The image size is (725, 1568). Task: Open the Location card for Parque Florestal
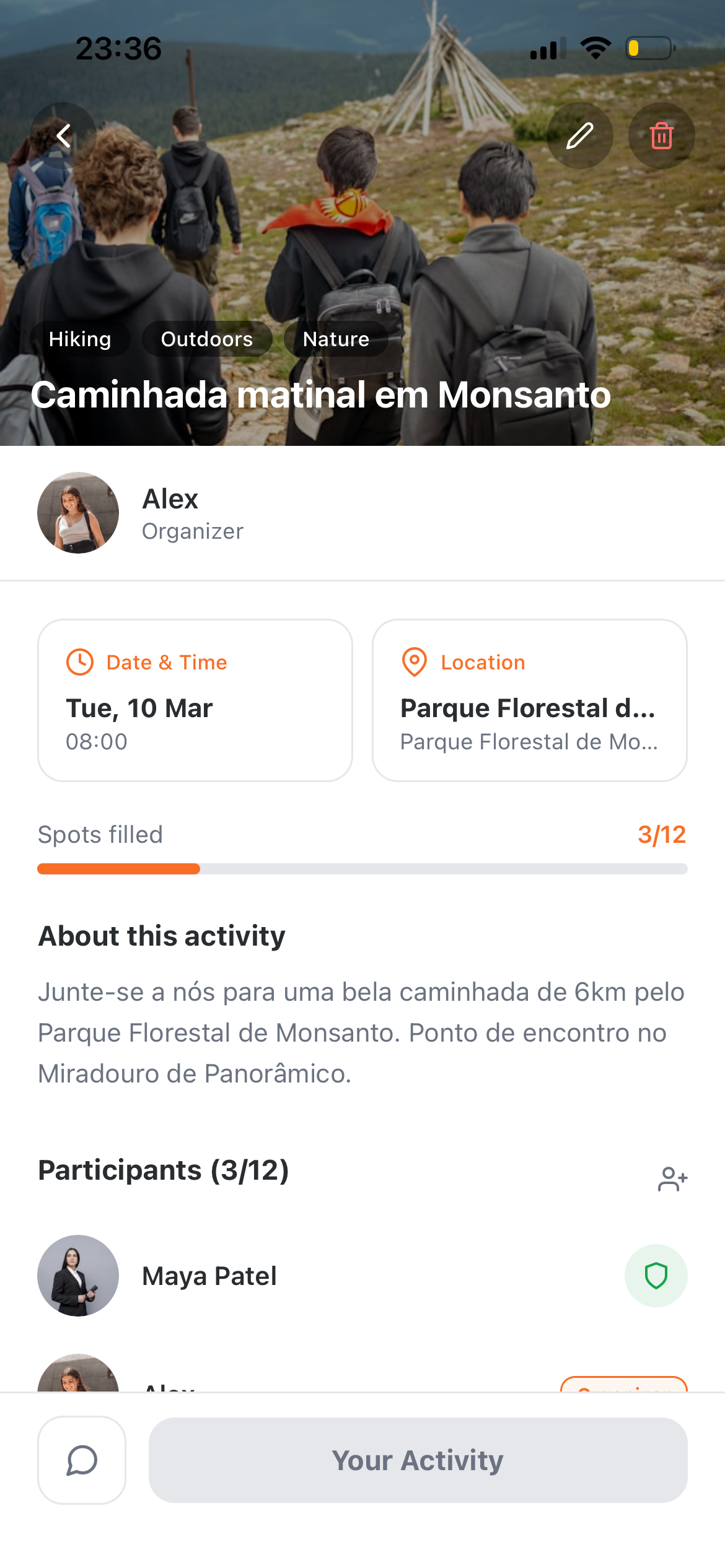click(529, 700)
